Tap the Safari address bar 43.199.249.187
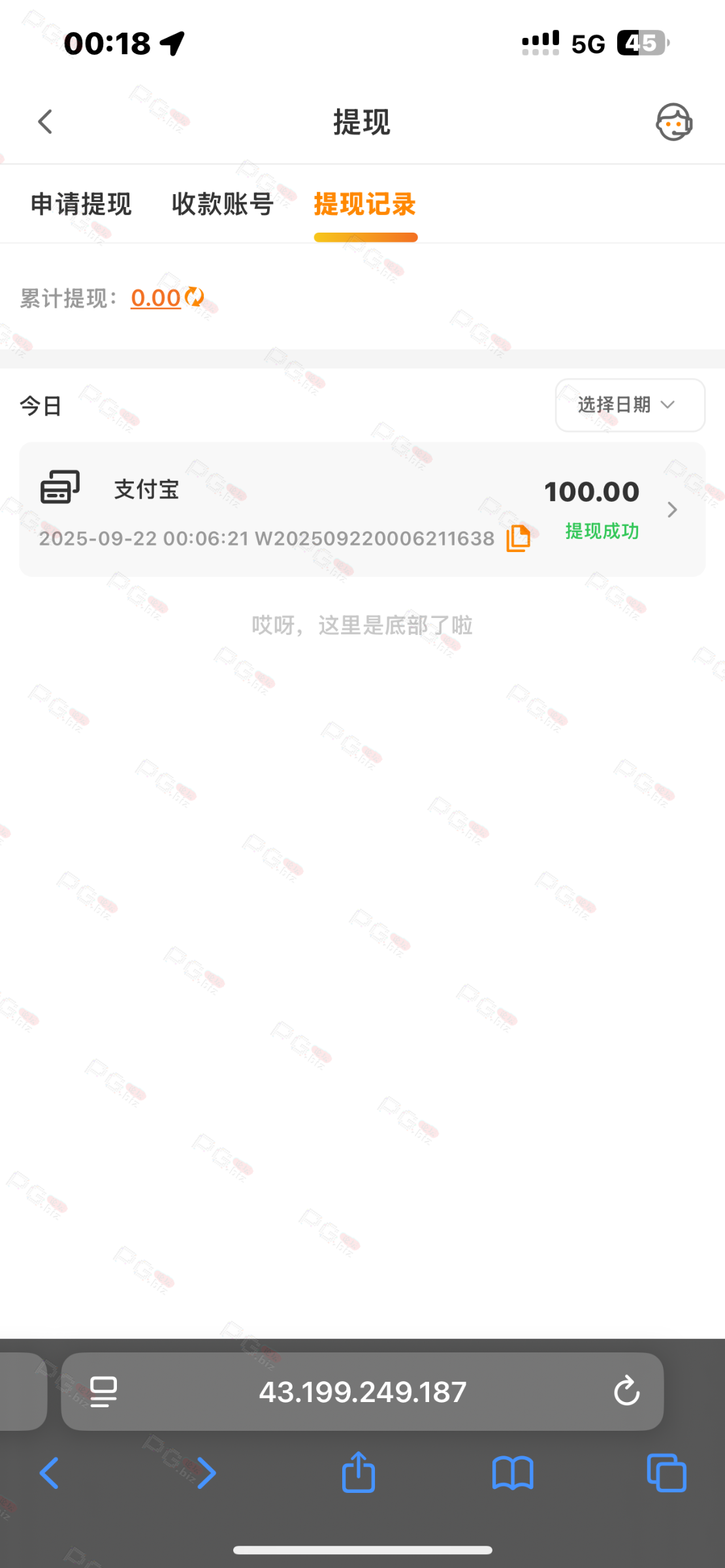The height and width of the screenshot is (1568, 725). pos(362,1392)
